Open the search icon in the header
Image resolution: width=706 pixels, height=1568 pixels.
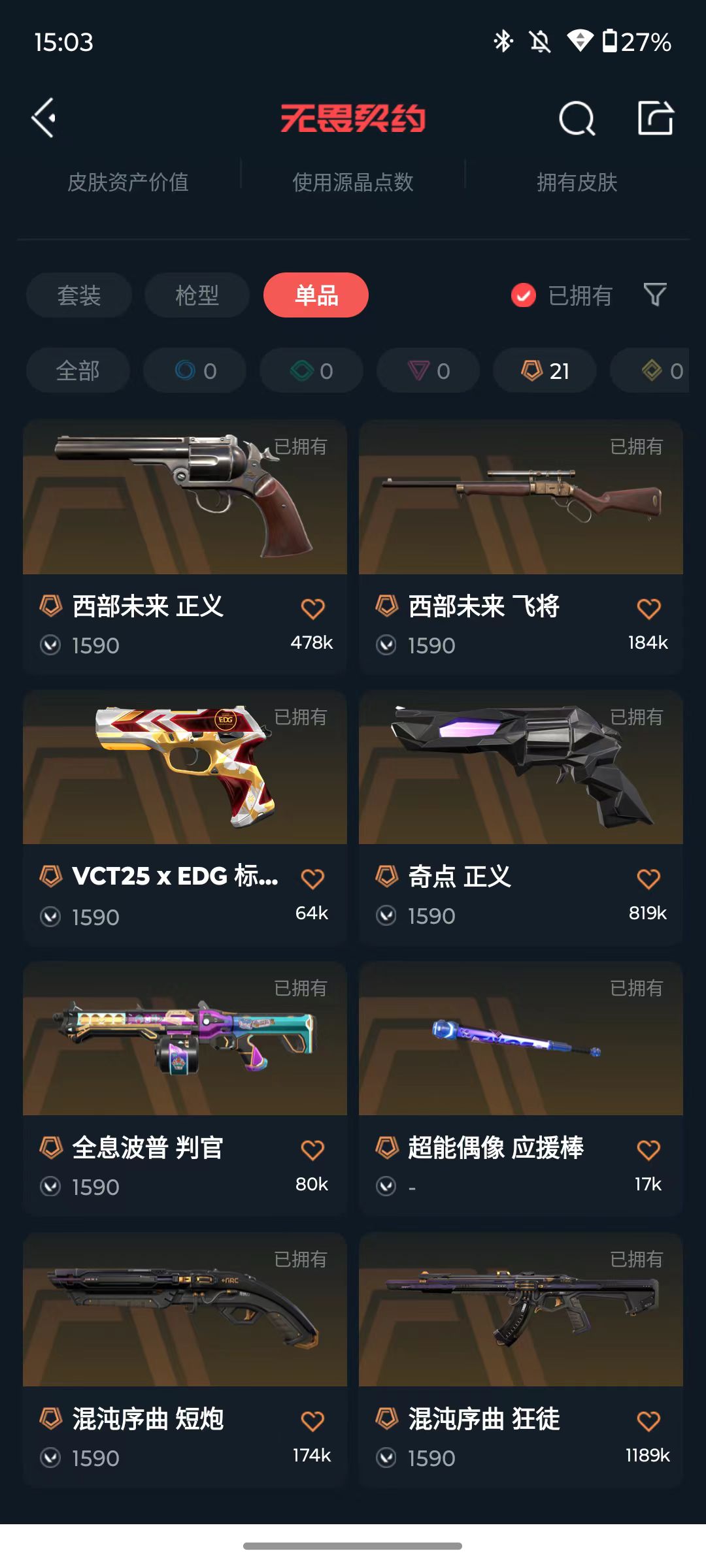(x=577, y=118)
